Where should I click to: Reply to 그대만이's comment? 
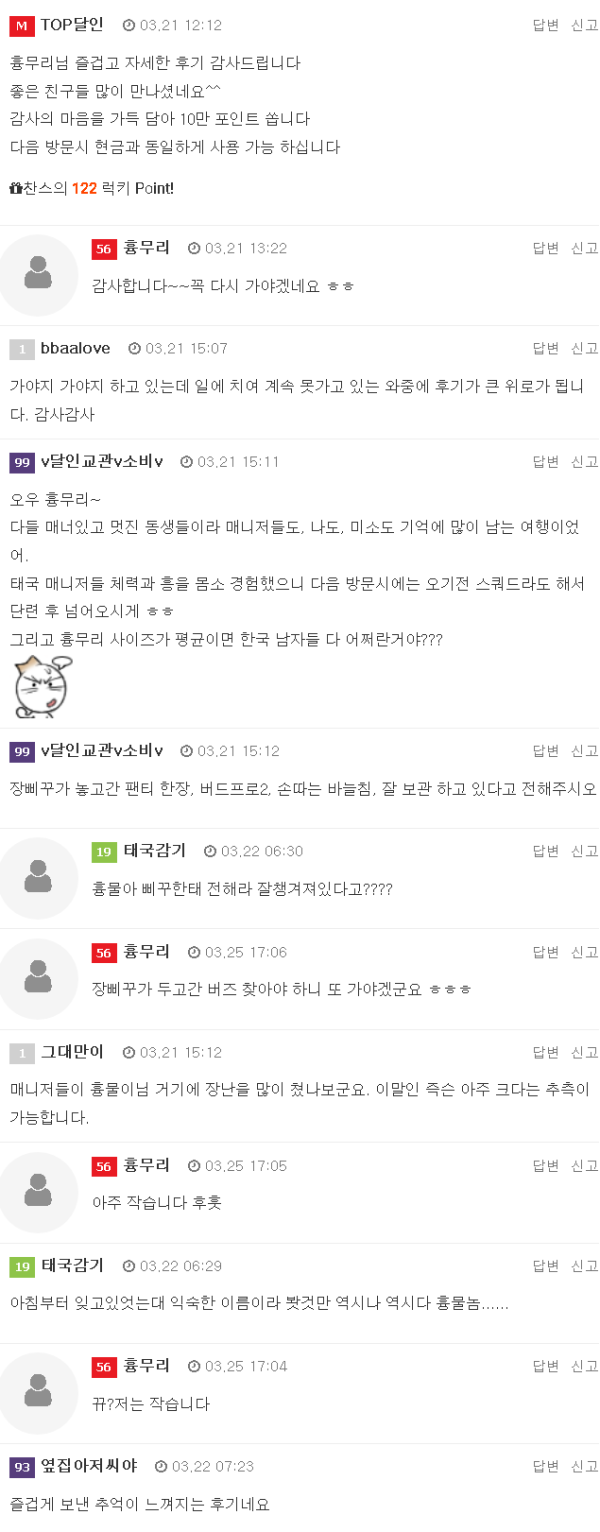(545, 1052)
